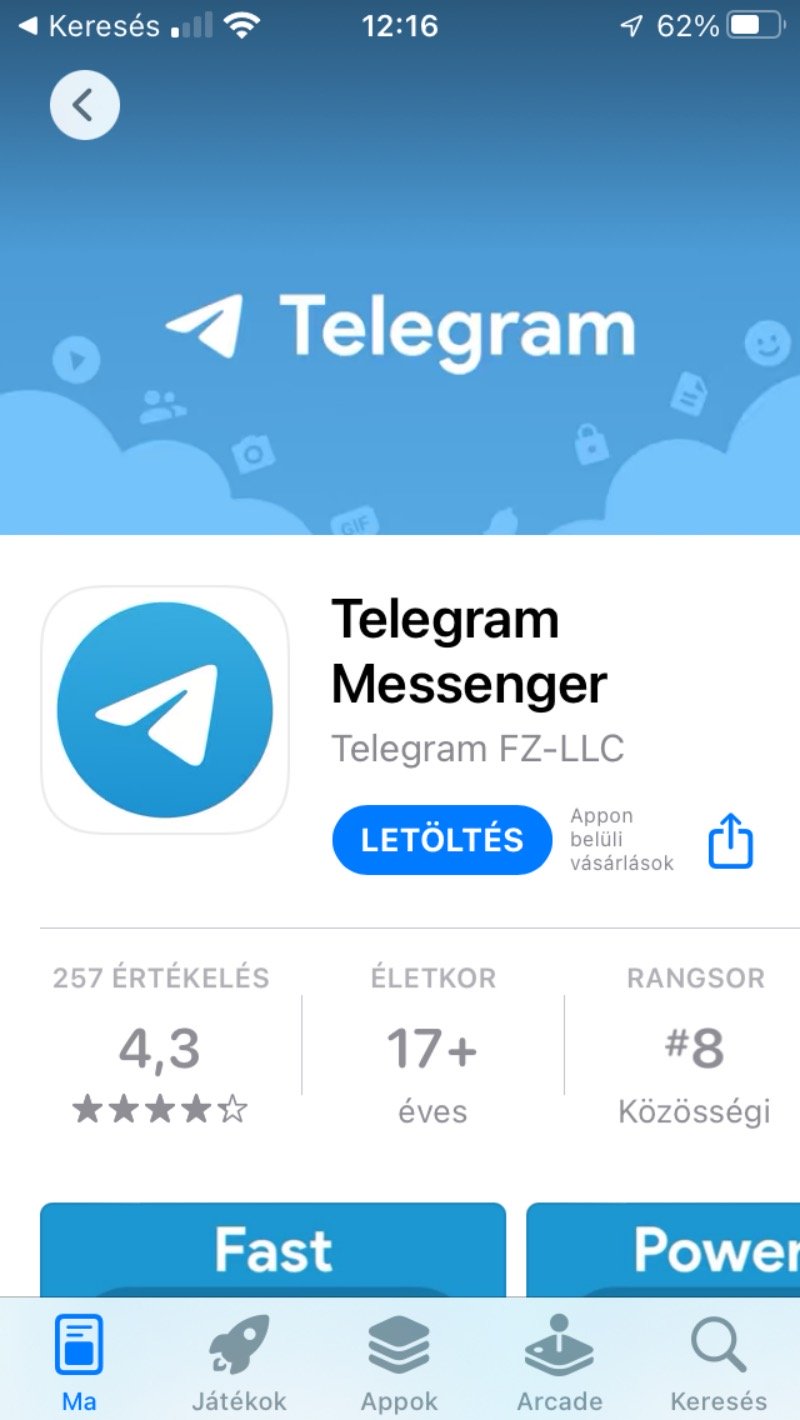
Task: Open the Appok tab
Action: pyautogui.click(x=399, y=1362)
